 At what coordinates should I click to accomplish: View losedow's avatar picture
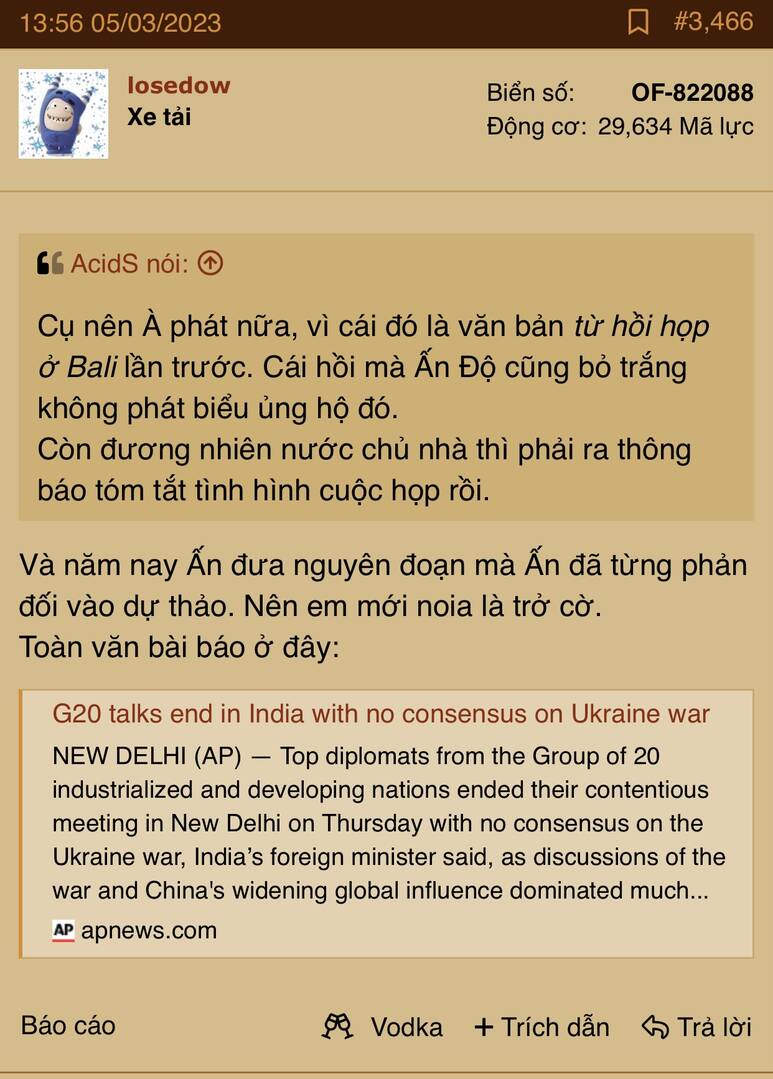63,114
